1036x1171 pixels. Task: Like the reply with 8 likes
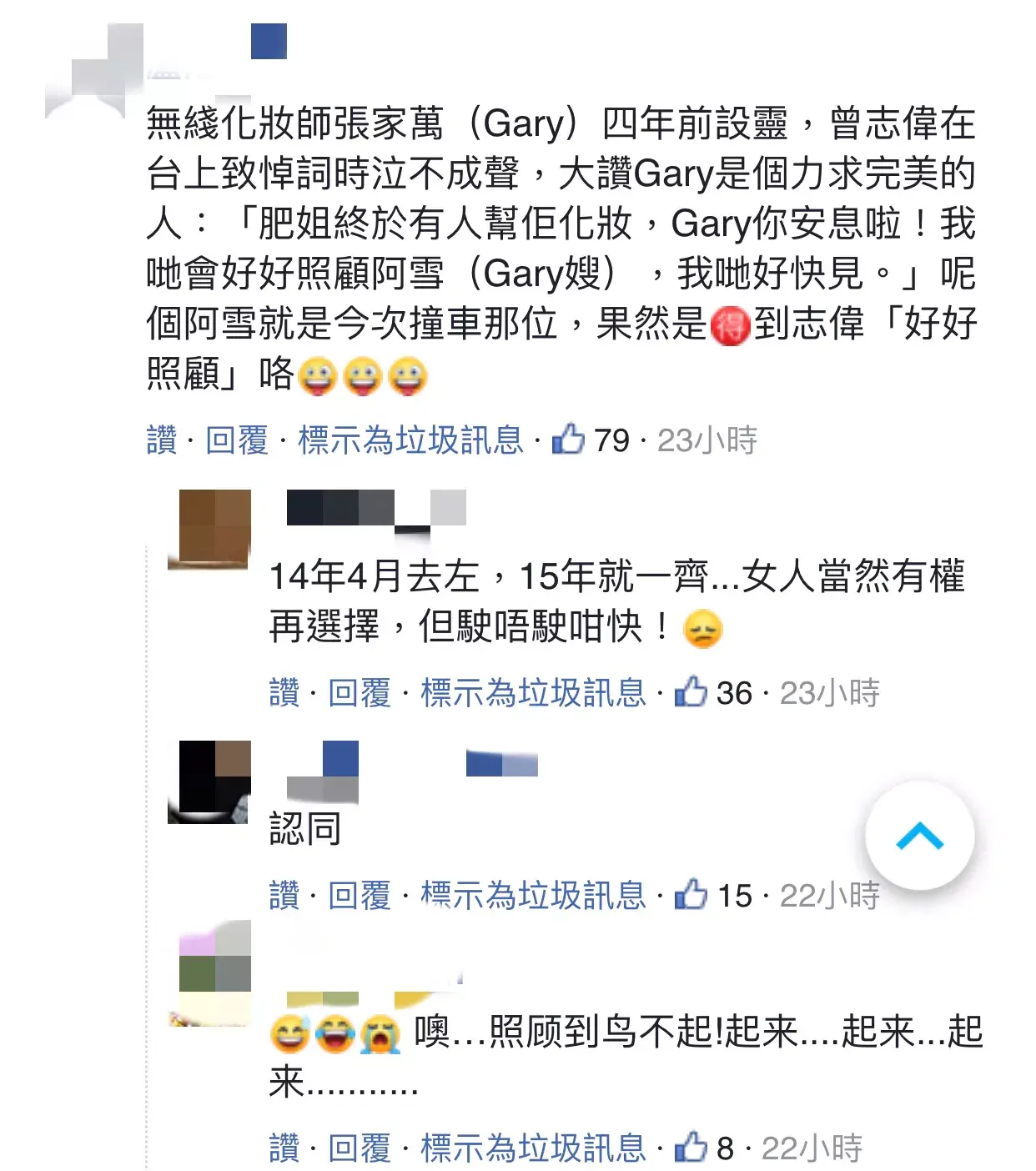click(284, 1148)
